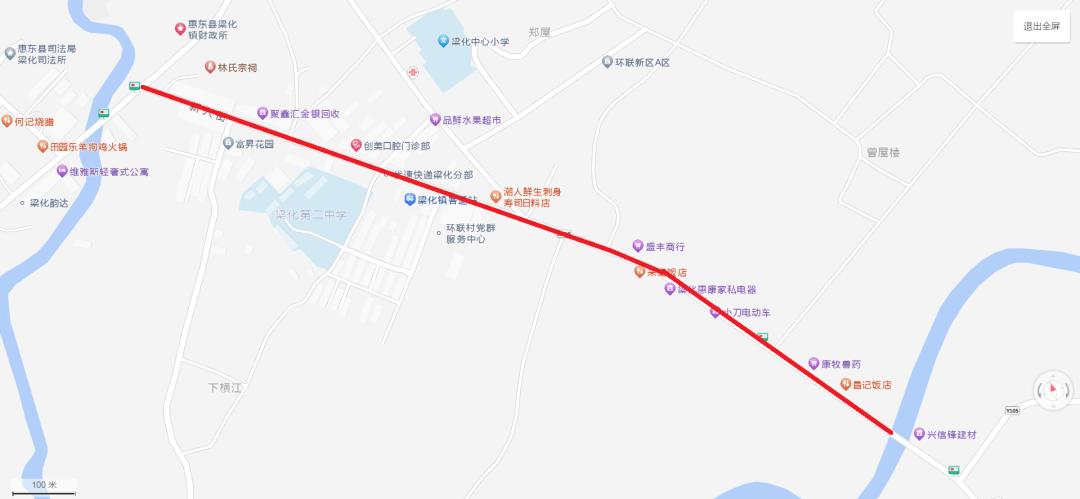Open the 环联新区A区 place marker

[606, 62]
